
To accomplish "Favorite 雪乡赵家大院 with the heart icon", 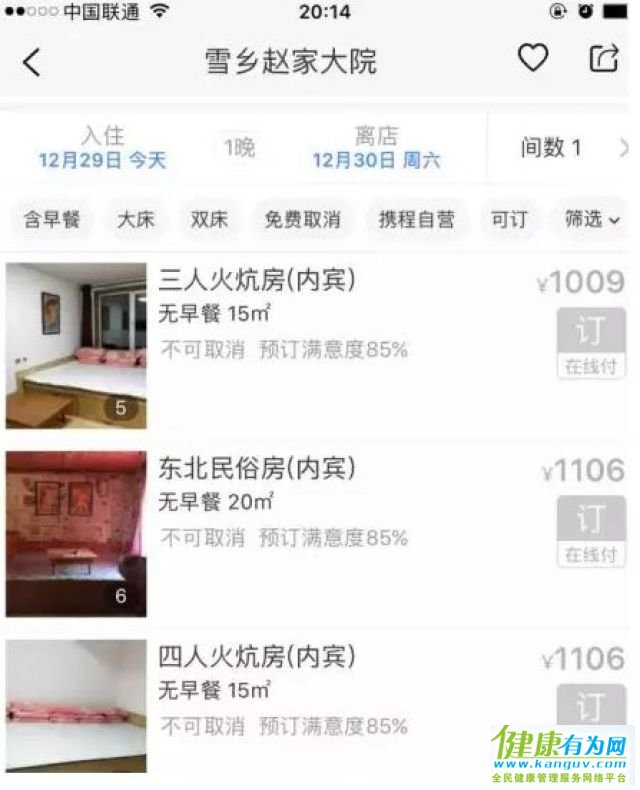I will coord(533,59).
